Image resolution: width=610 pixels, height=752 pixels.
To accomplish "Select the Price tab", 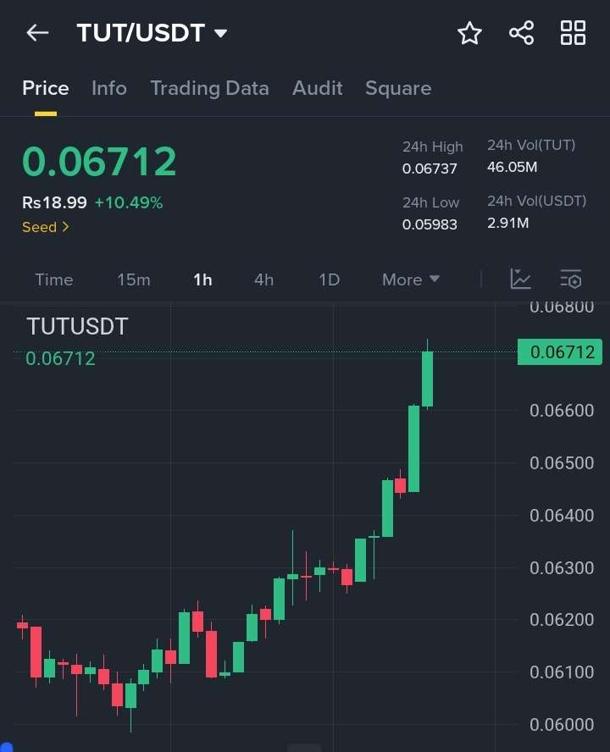I will [45, 88].
